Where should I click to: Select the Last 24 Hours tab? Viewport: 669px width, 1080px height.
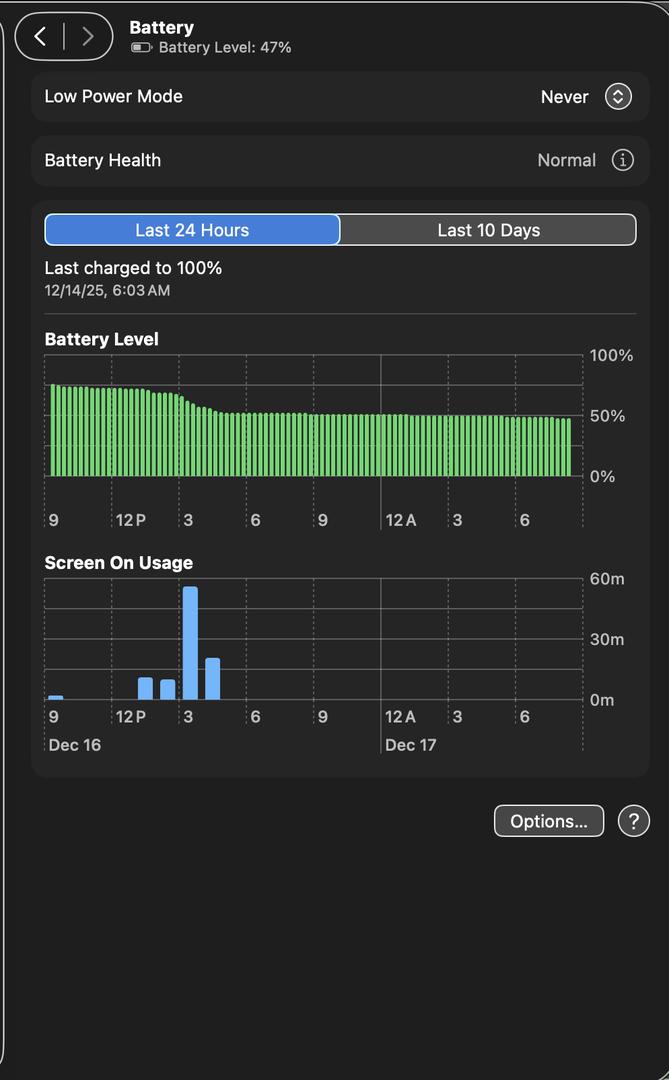192,230
